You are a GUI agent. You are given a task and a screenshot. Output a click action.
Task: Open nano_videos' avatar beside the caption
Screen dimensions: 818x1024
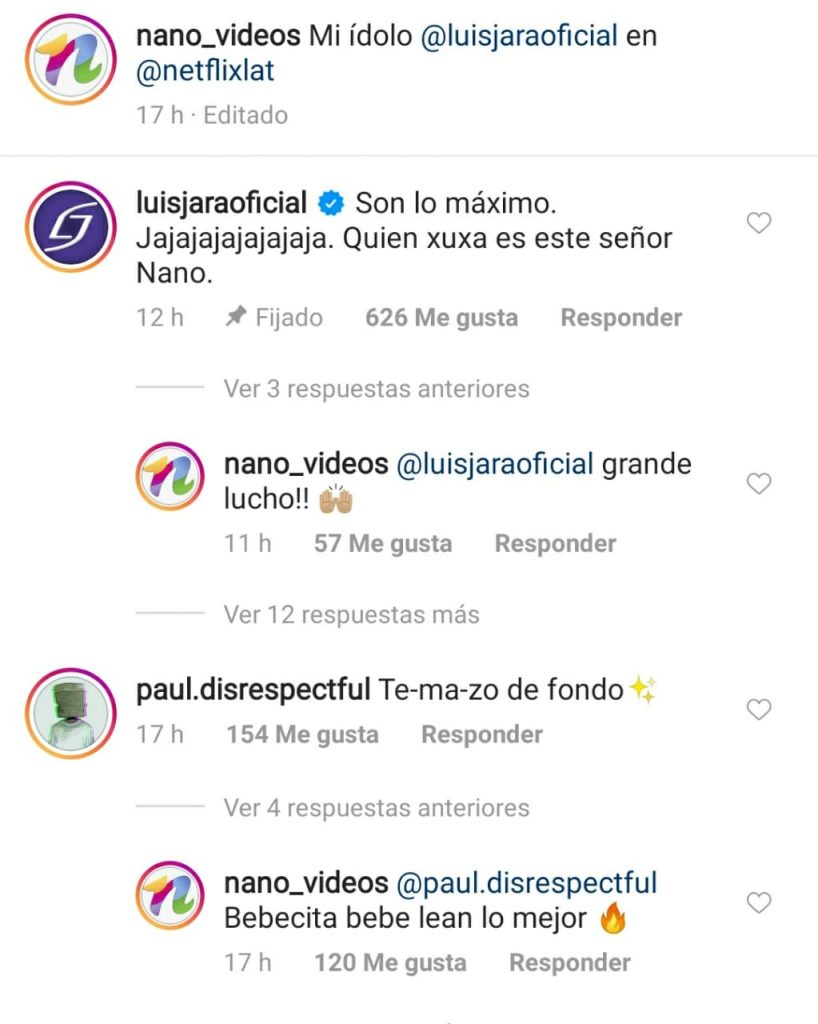click(x=70, y=61)
